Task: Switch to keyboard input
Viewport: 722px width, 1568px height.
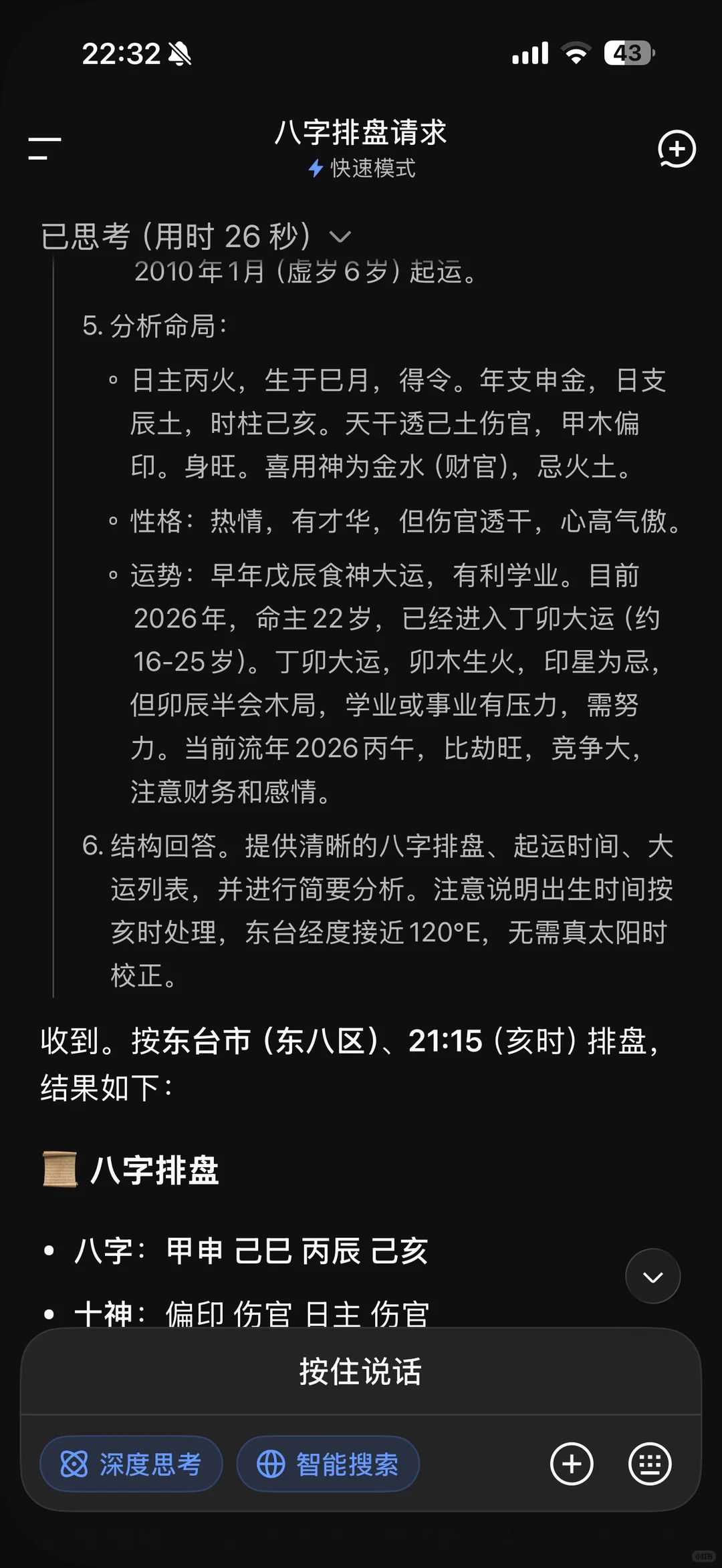Action: click(x=650, y=1464)
